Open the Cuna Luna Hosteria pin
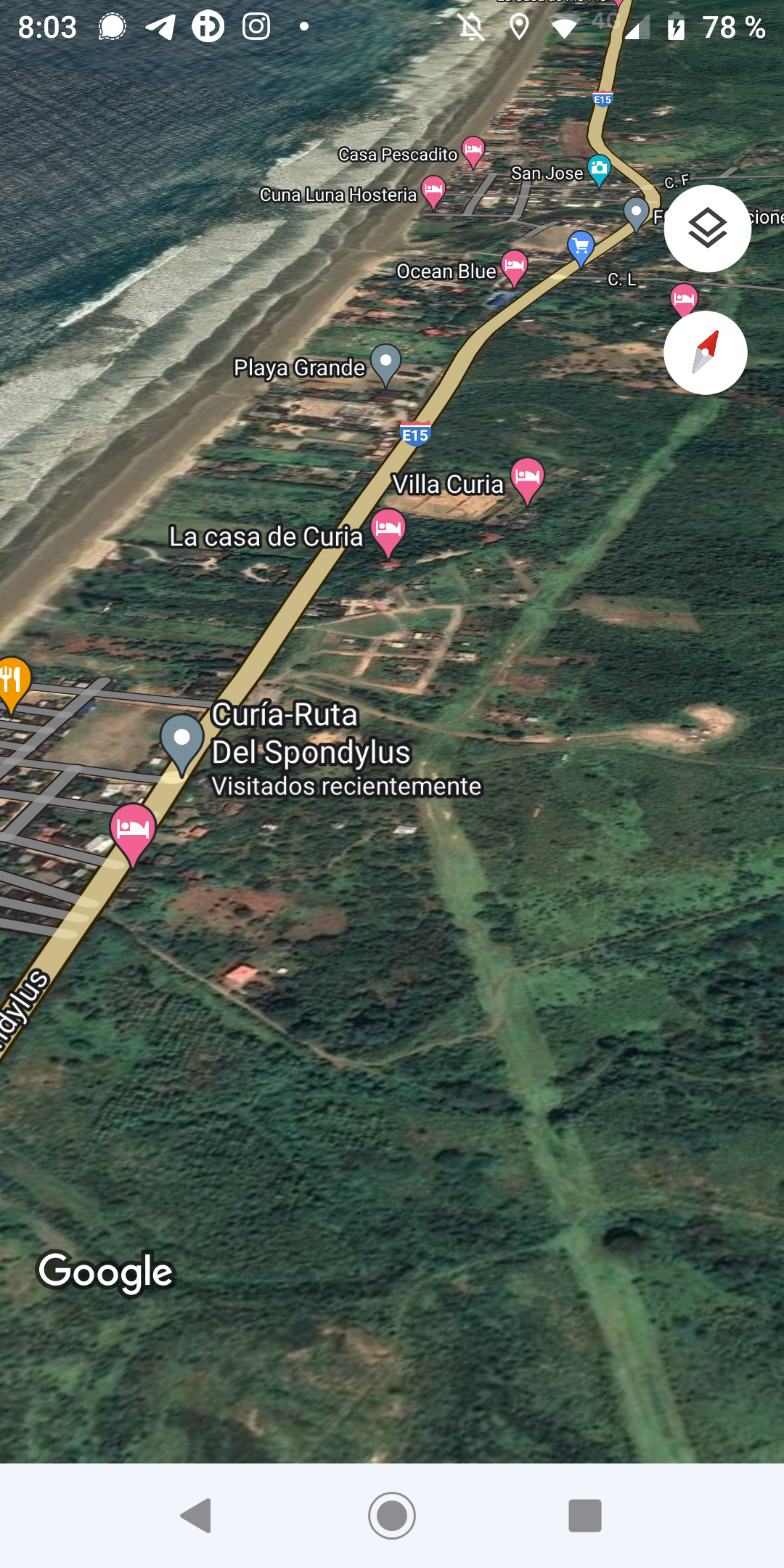 click(433, 191)
